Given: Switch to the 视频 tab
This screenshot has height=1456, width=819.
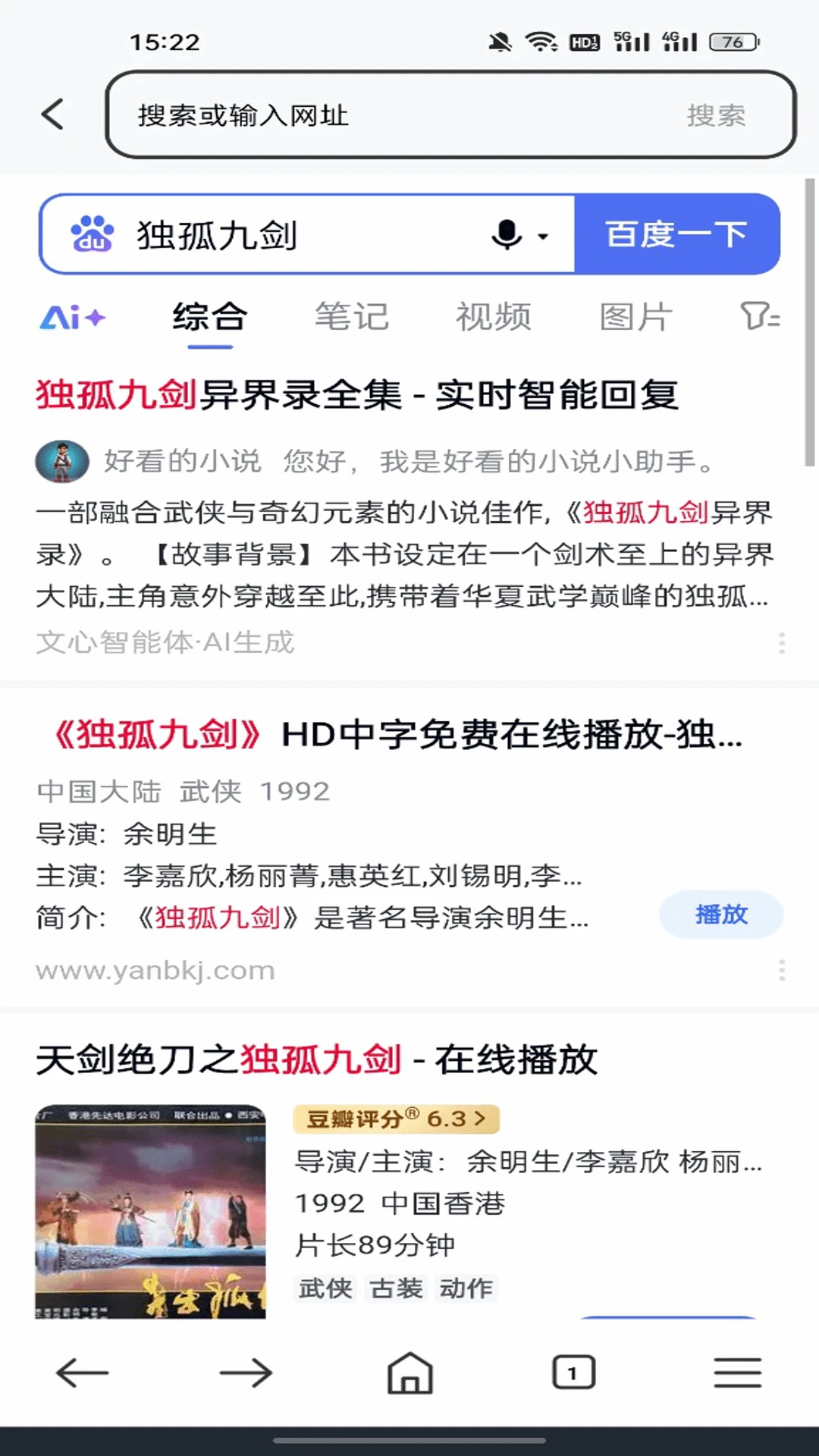Looking at the screenshot, I should click(494, 317).
